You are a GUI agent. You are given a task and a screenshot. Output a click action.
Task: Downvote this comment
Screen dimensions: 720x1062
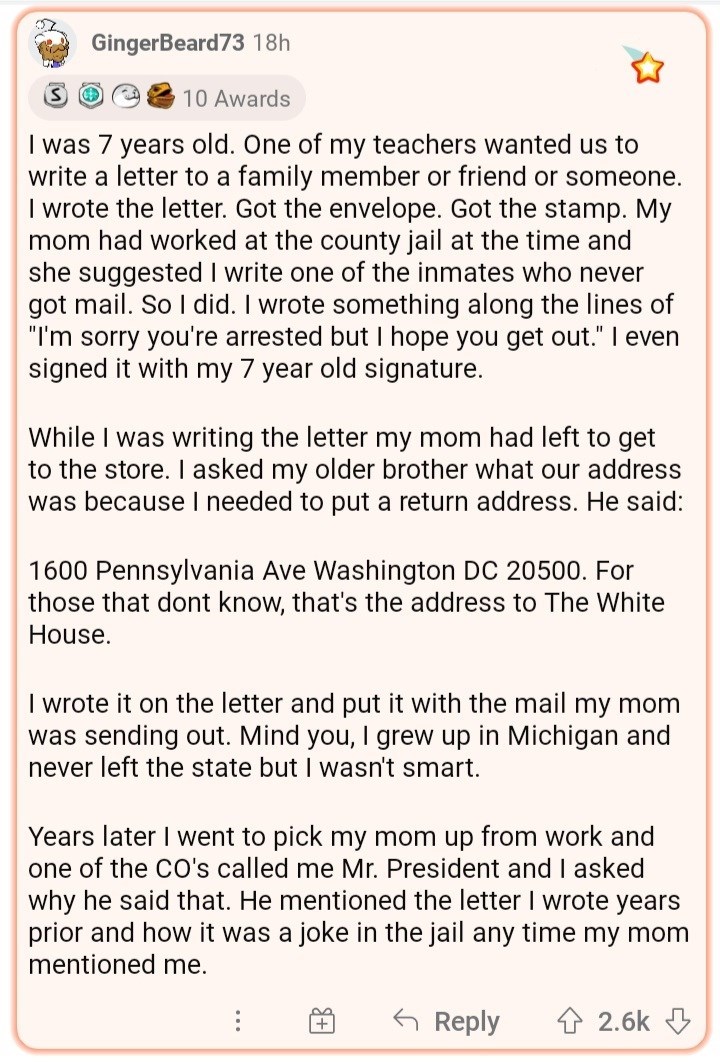pyautogui.click(x=678, y=1021)
